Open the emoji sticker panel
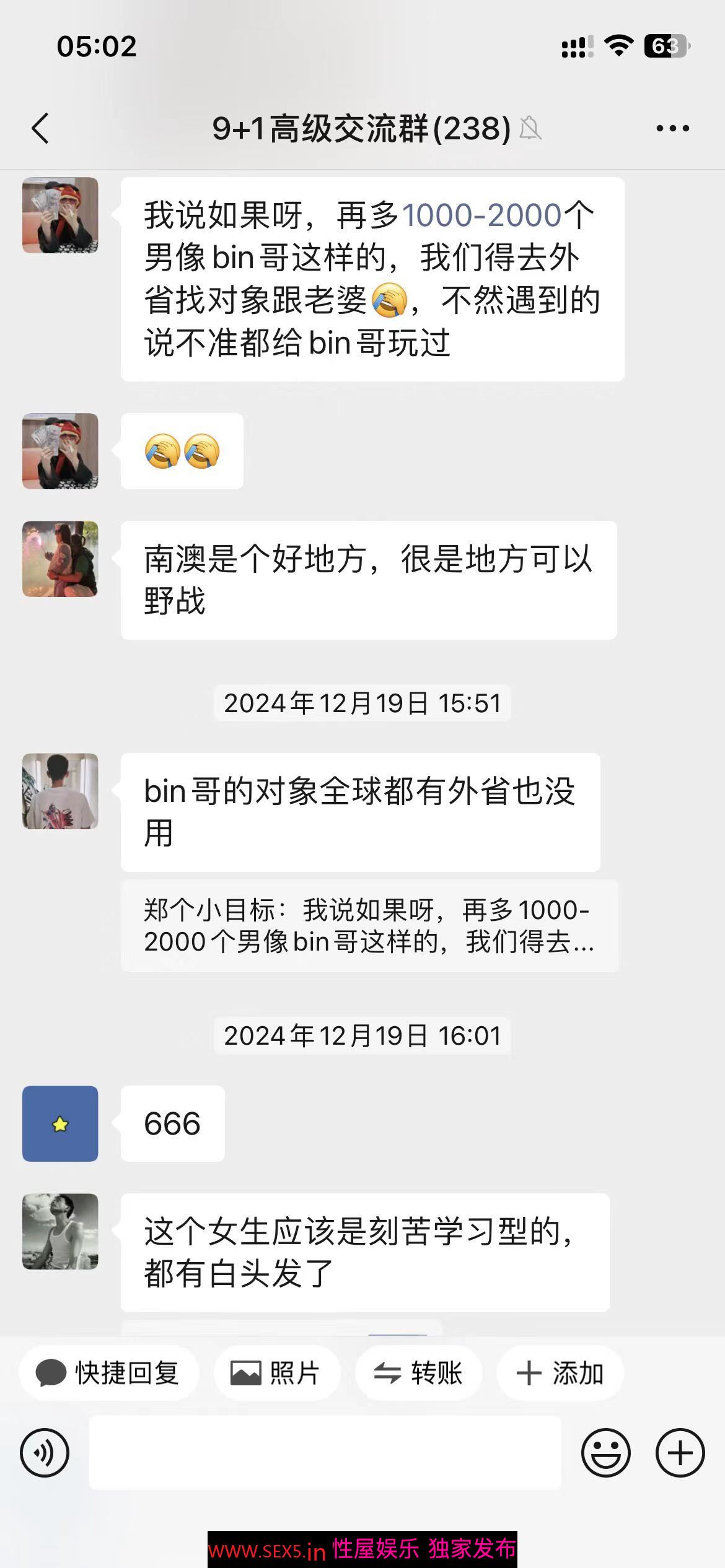The width and height of the screenshot is (725, 1568). click(605, 1453)
